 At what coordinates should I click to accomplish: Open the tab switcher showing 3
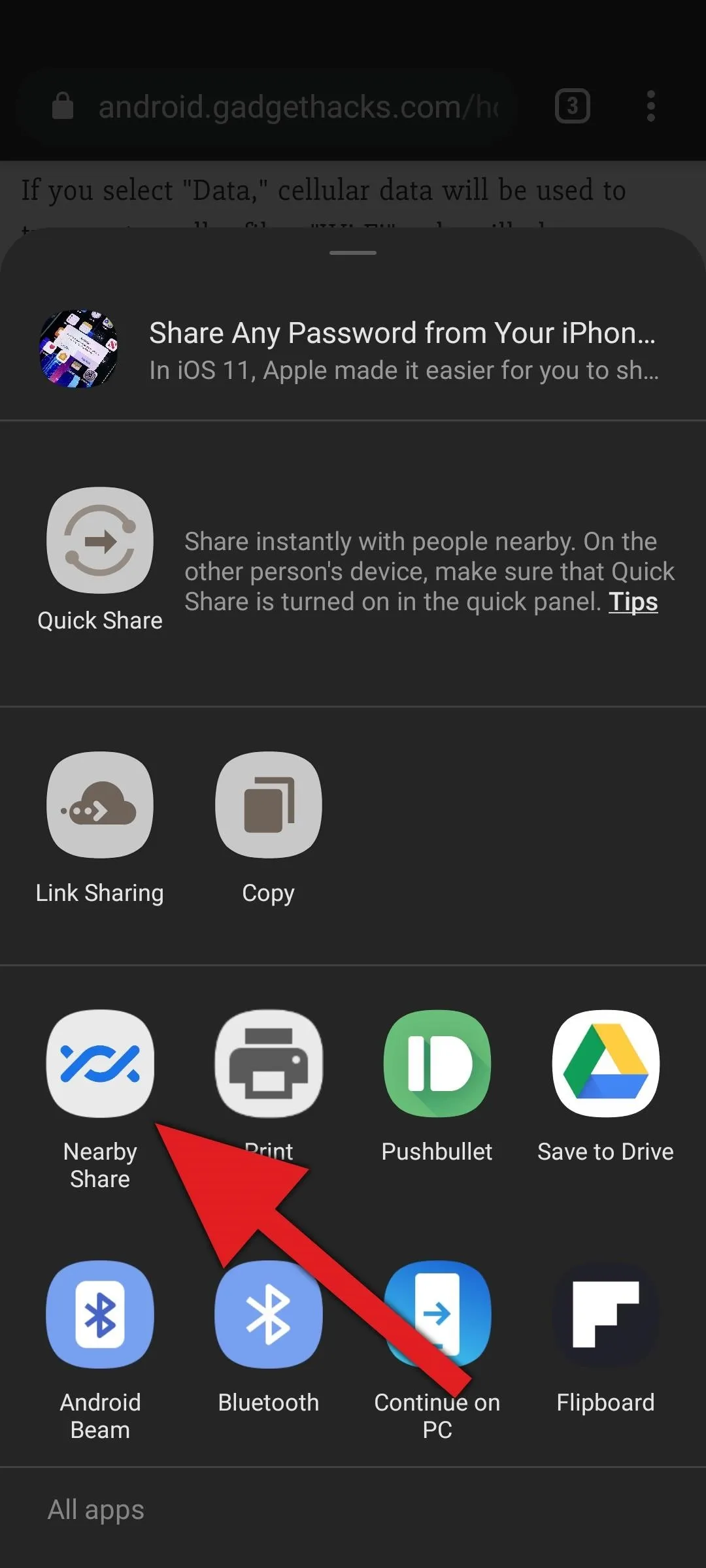click(x=572, y=106)
